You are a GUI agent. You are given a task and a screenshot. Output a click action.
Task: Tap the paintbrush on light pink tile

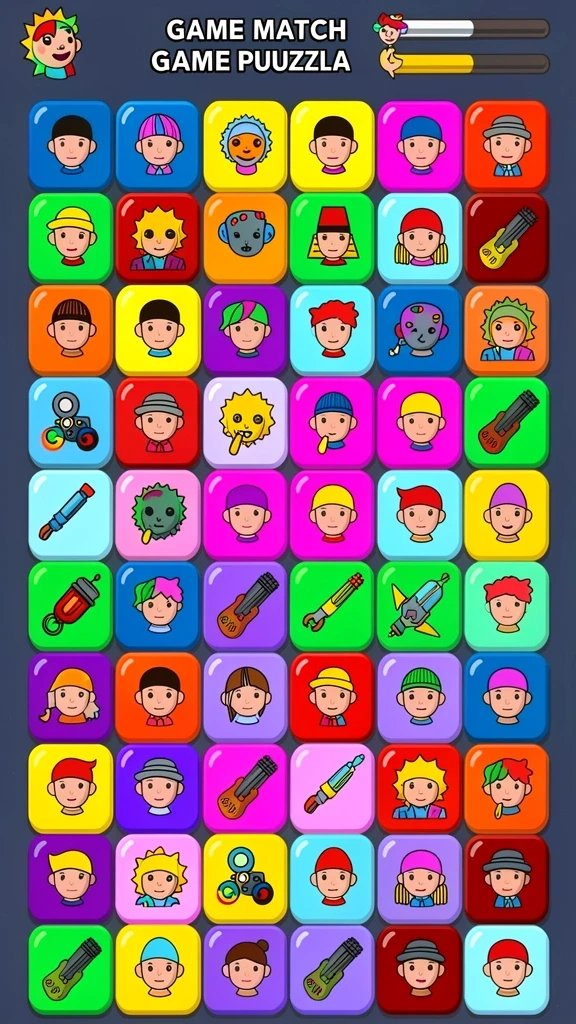332,789
